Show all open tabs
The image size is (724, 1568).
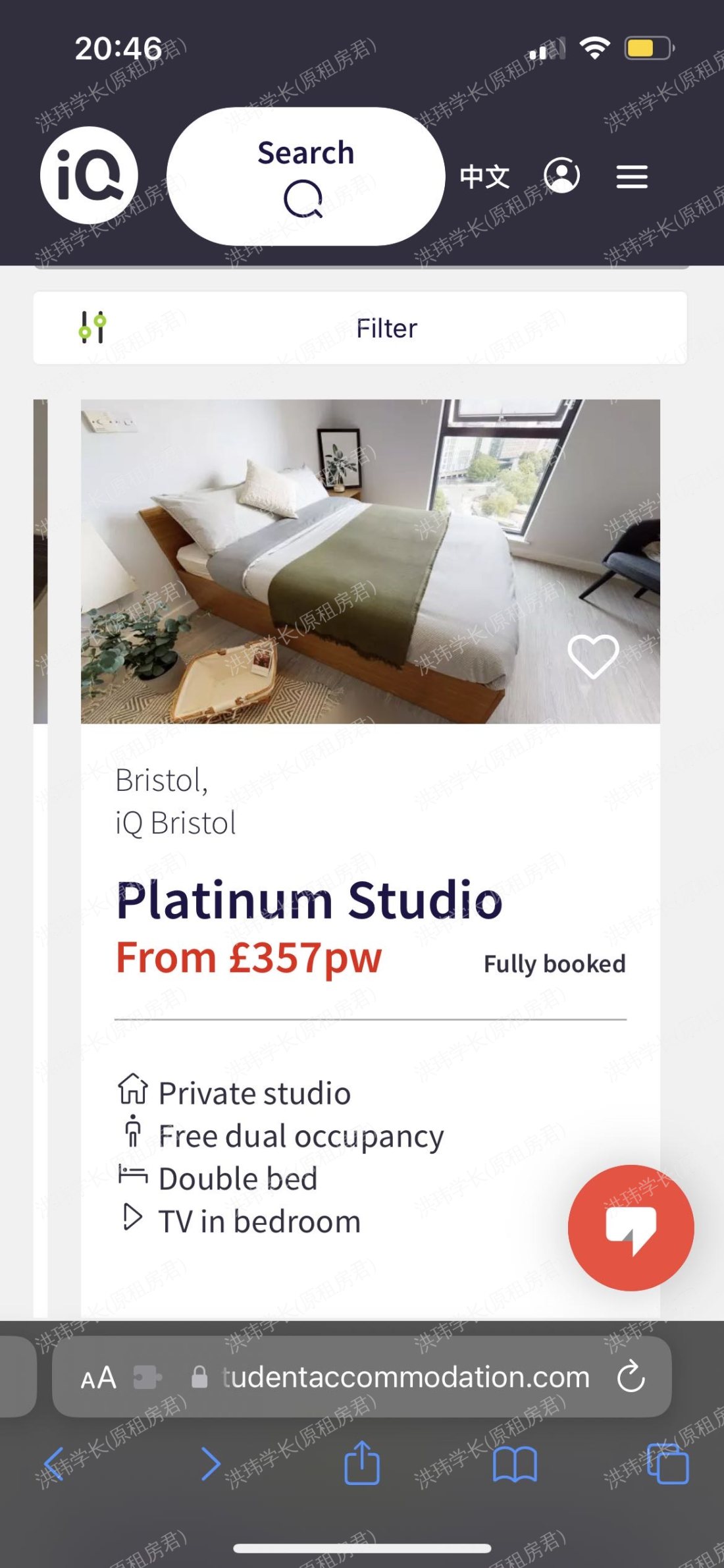coord(667,1463)
